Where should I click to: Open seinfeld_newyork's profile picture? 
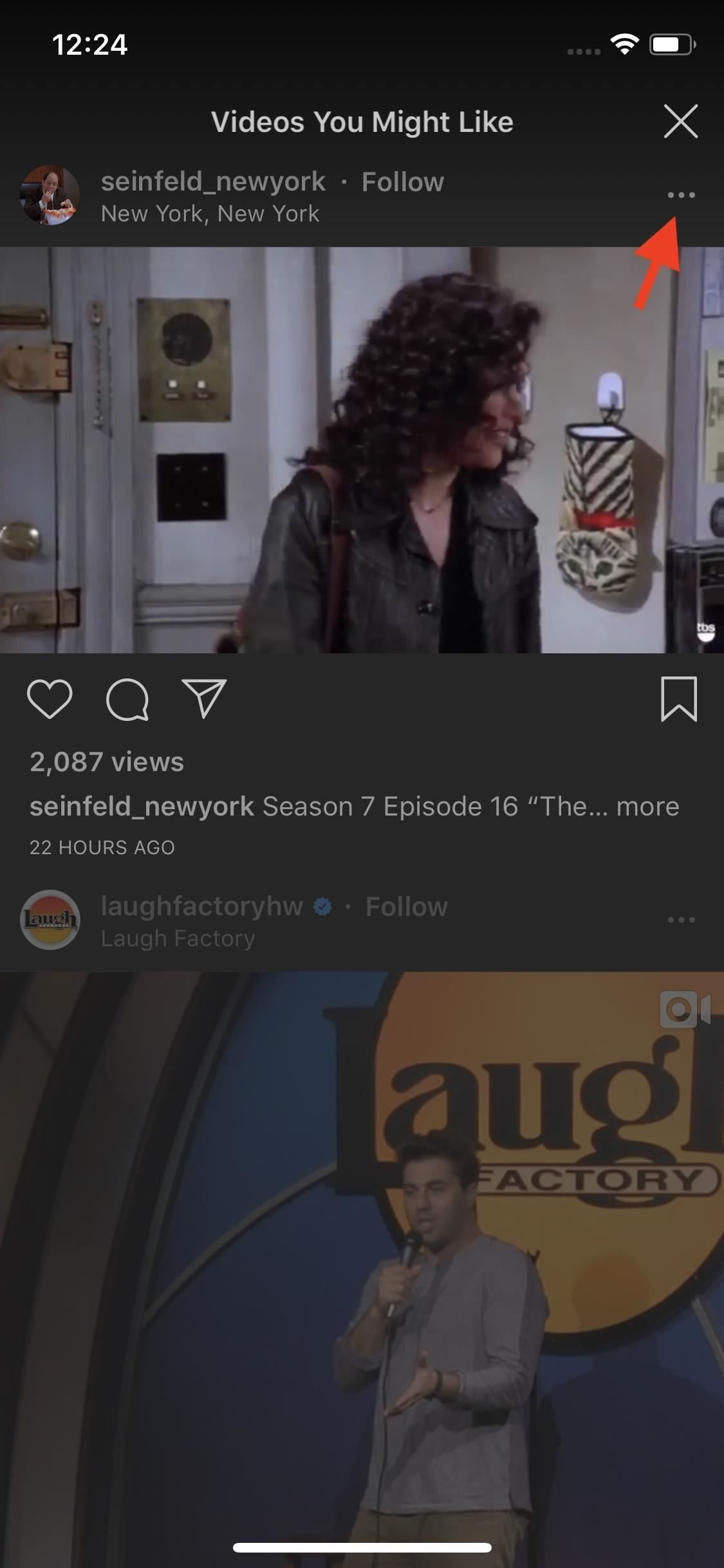(50, 195)
